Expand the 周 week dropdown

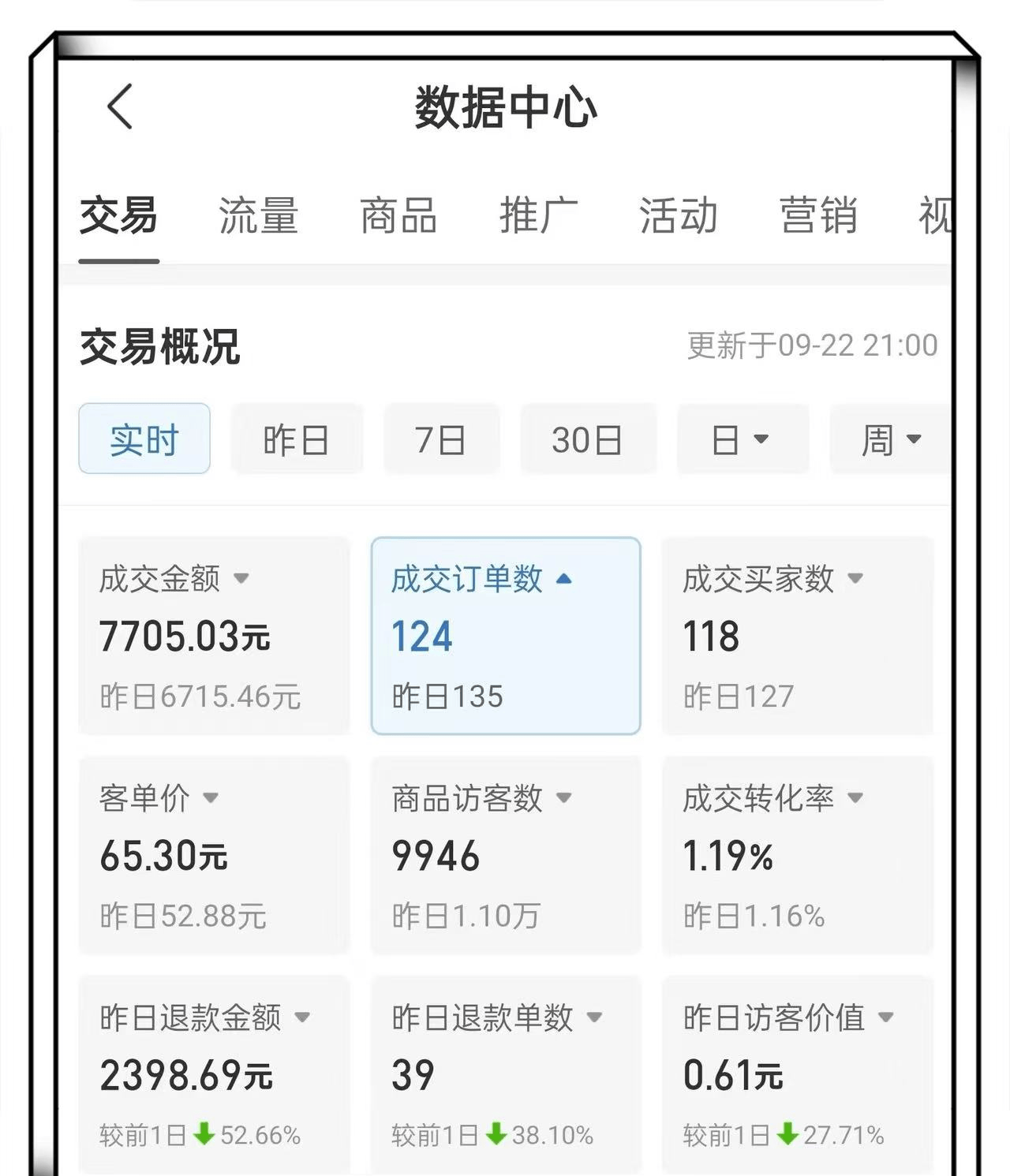click(892, 439)
